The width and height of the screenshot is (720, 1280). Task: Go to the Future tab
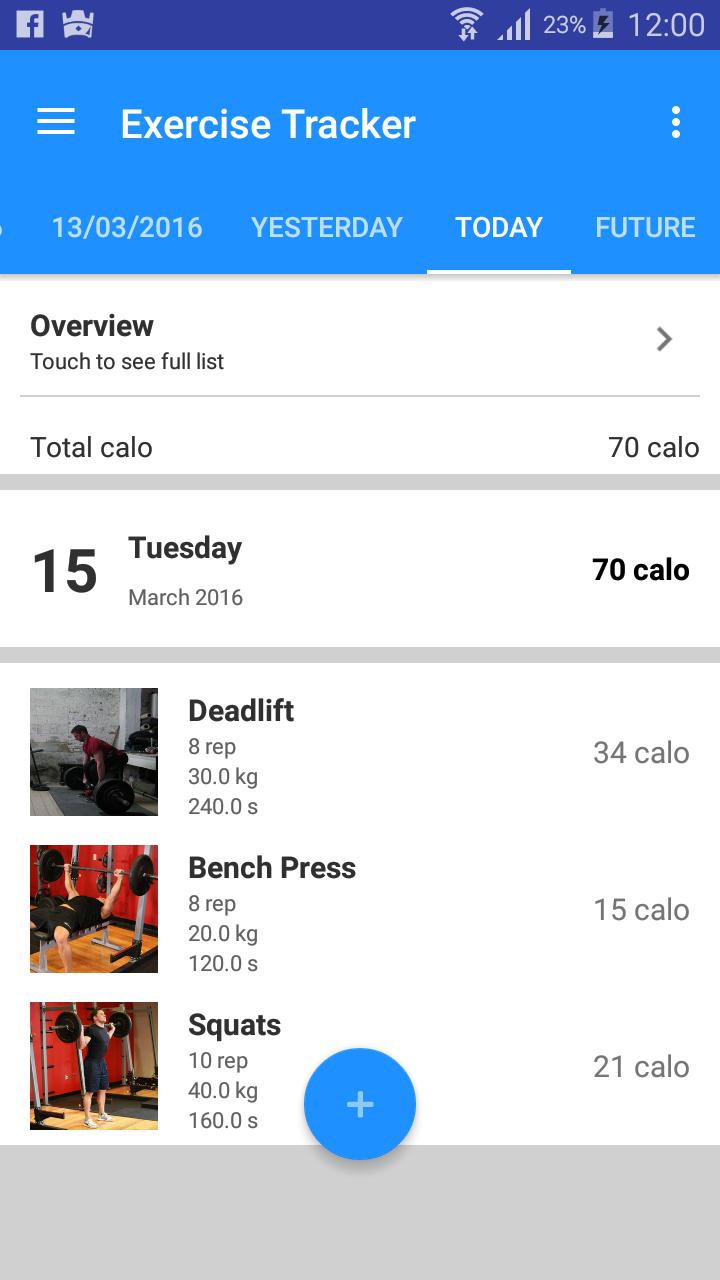[645, 228]
